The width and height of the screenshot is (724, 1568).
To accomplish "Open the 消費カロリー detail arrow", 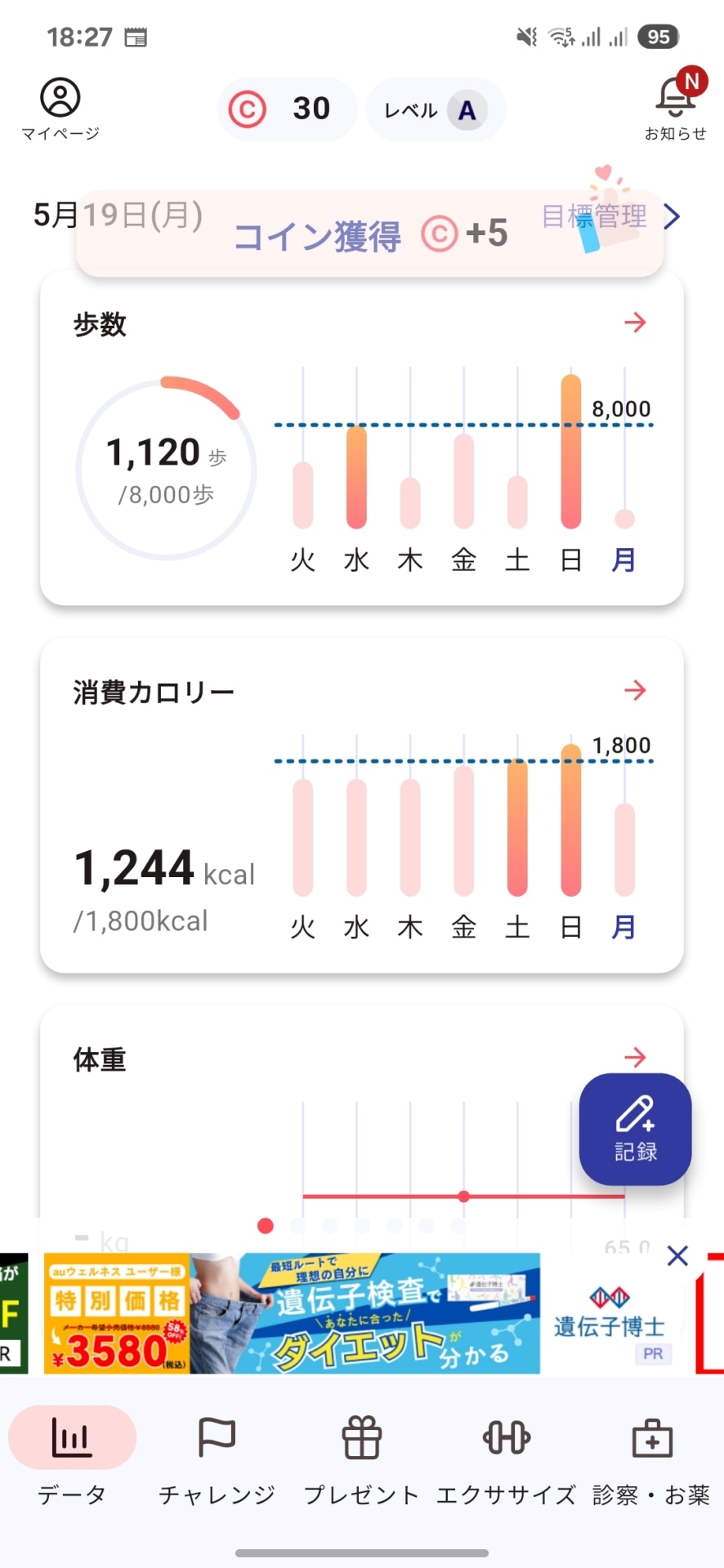I will pyautogui.click(x=635, y=690).
